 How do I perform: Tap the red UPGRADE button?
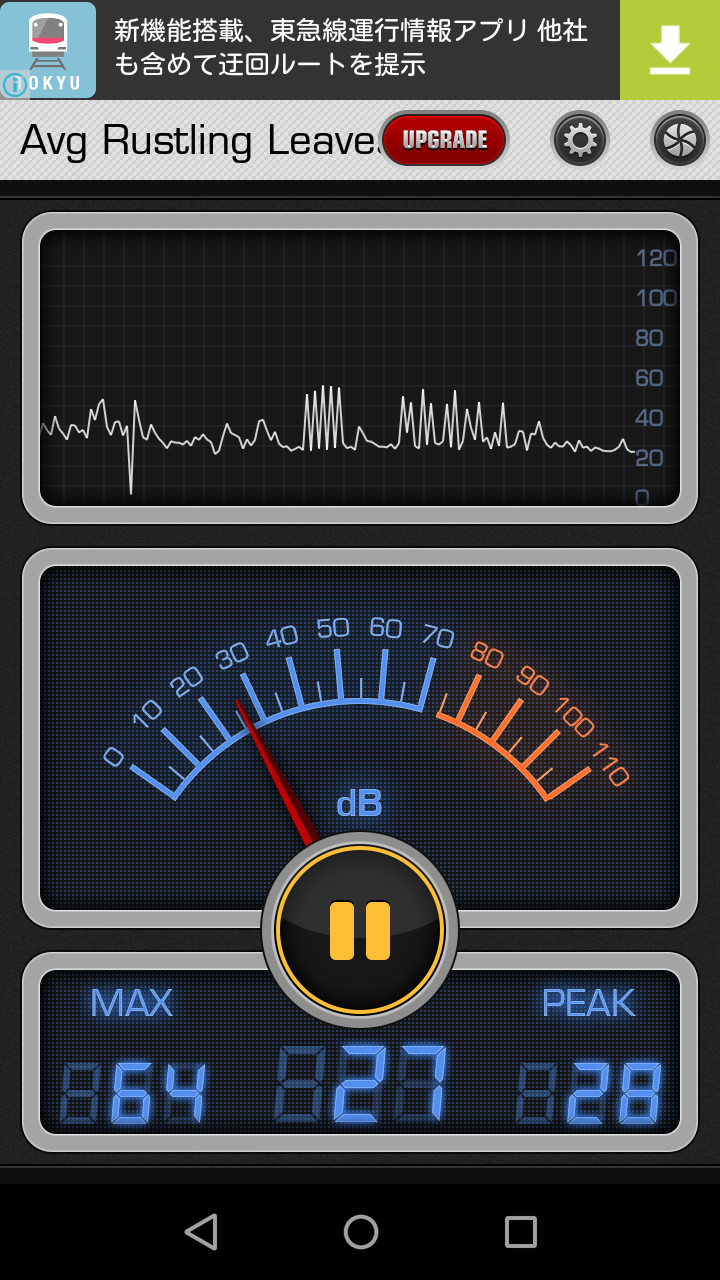click(444, 140)
